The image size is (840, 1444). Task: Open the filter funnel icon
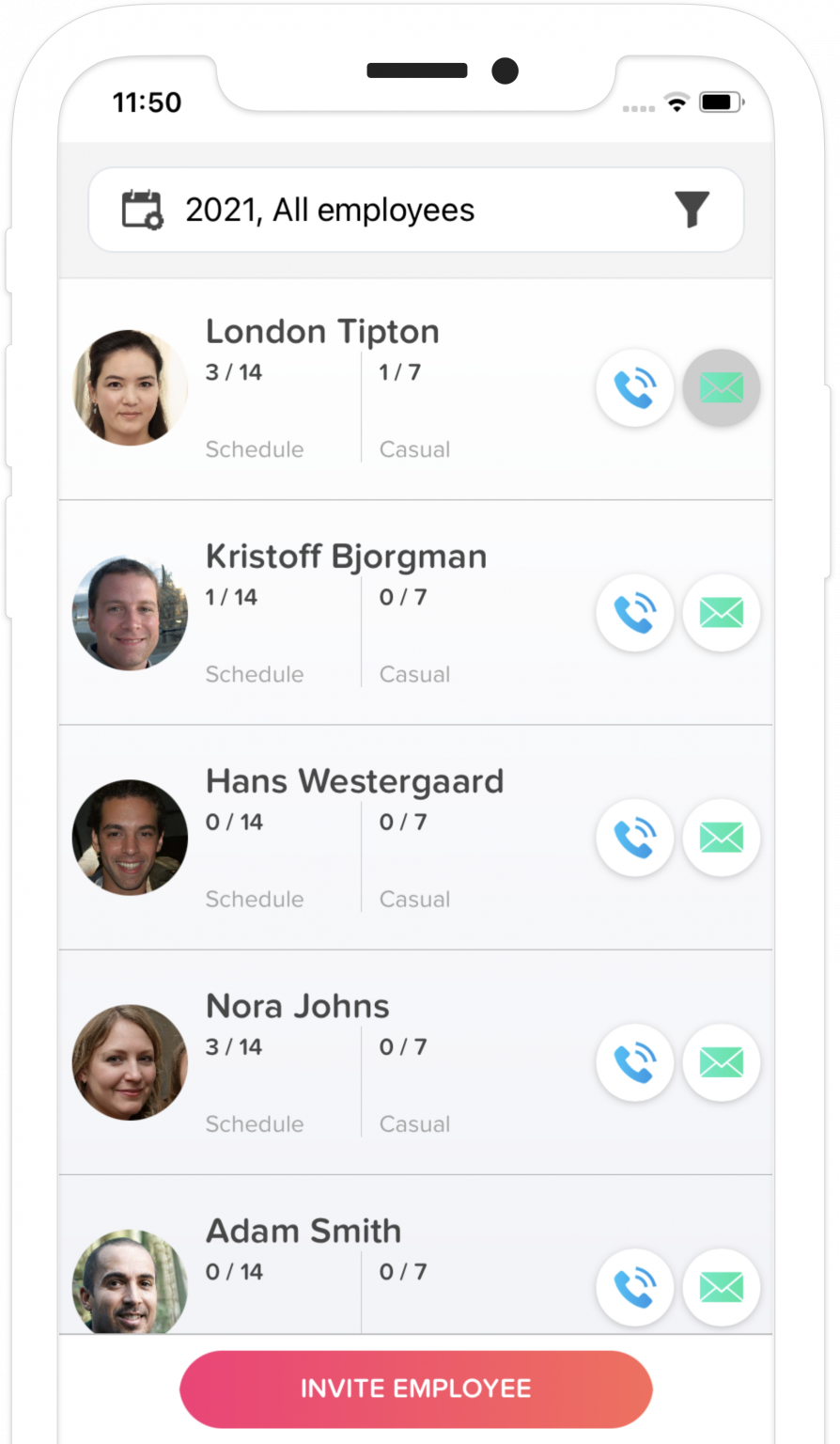692,209
